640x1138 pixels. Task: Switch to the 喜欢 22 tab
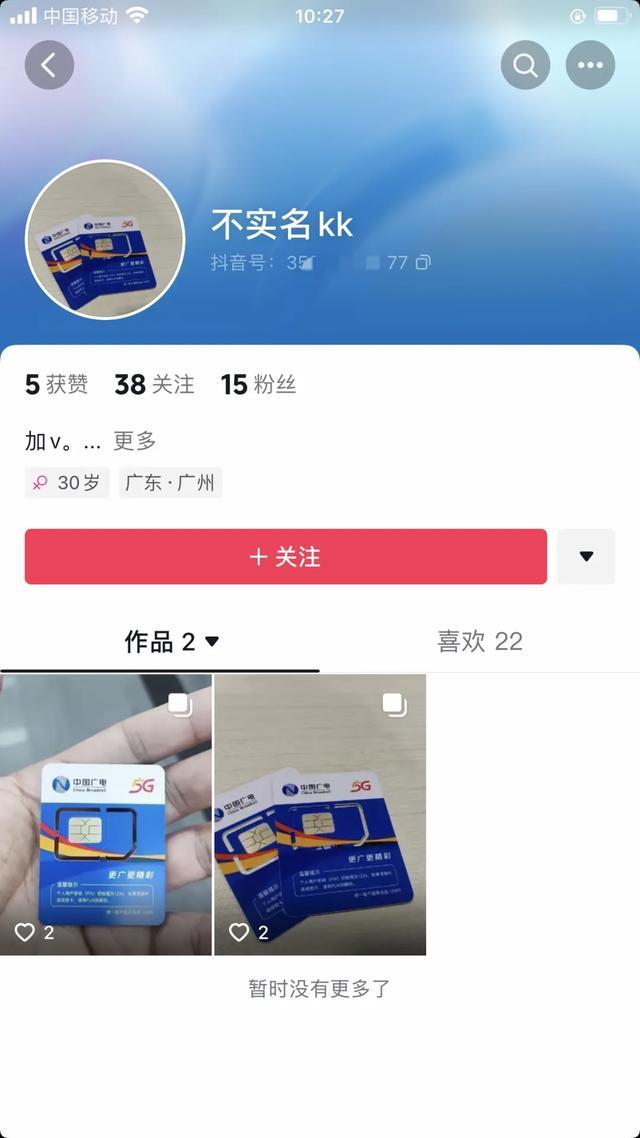[480, 642]
